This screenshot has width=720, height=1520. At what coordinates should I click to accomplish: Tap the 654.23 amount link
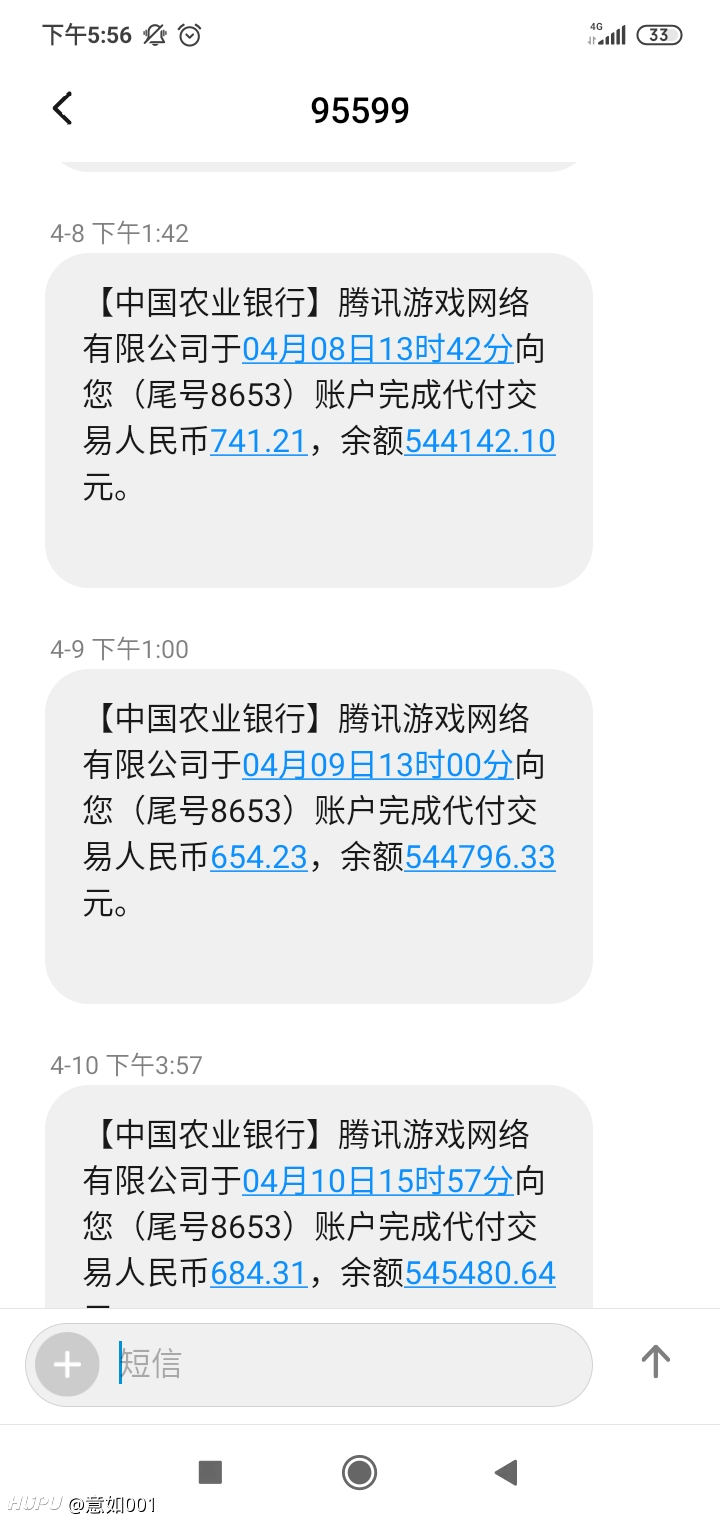click(x=259, y=857)
